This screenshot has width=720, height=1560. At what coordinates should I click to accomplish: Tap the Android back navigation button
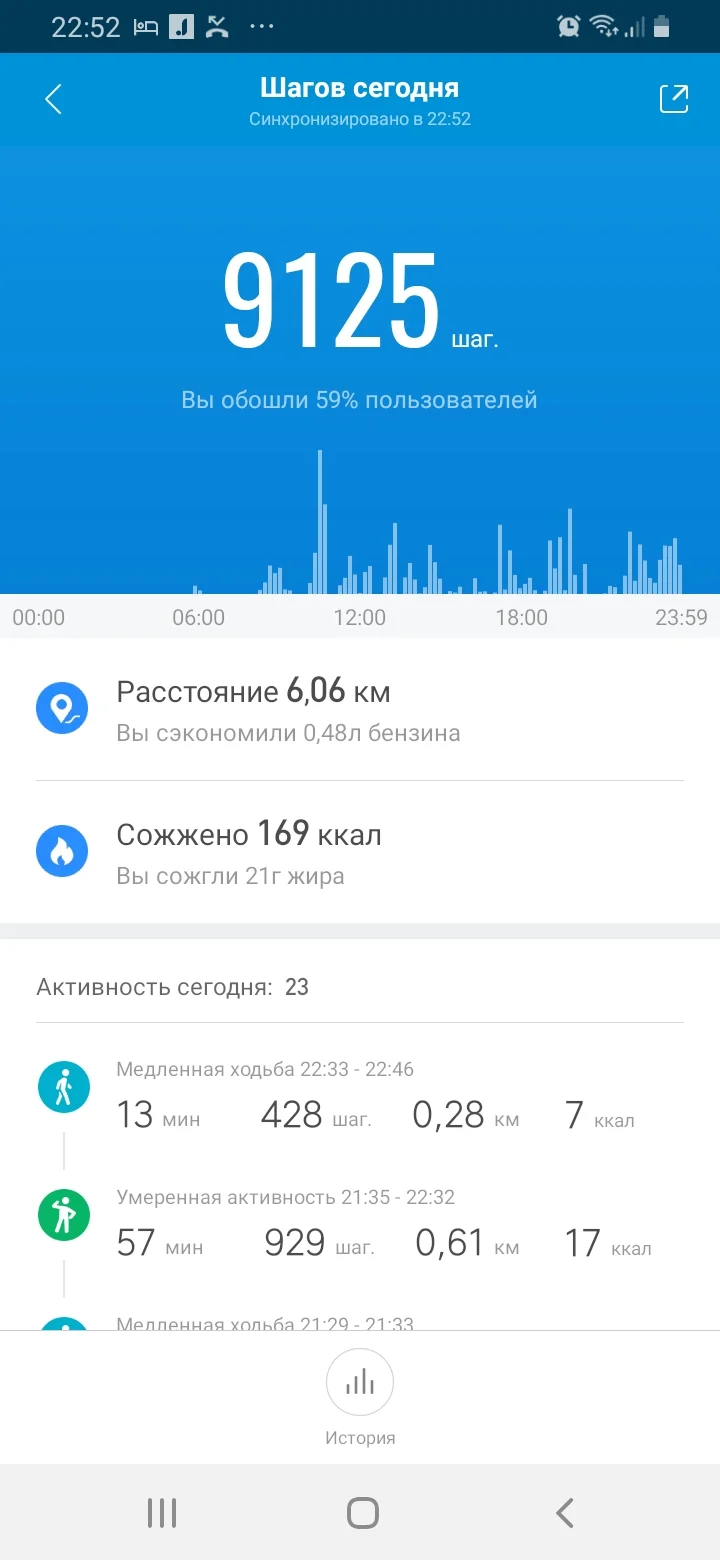click(563, 1512)
